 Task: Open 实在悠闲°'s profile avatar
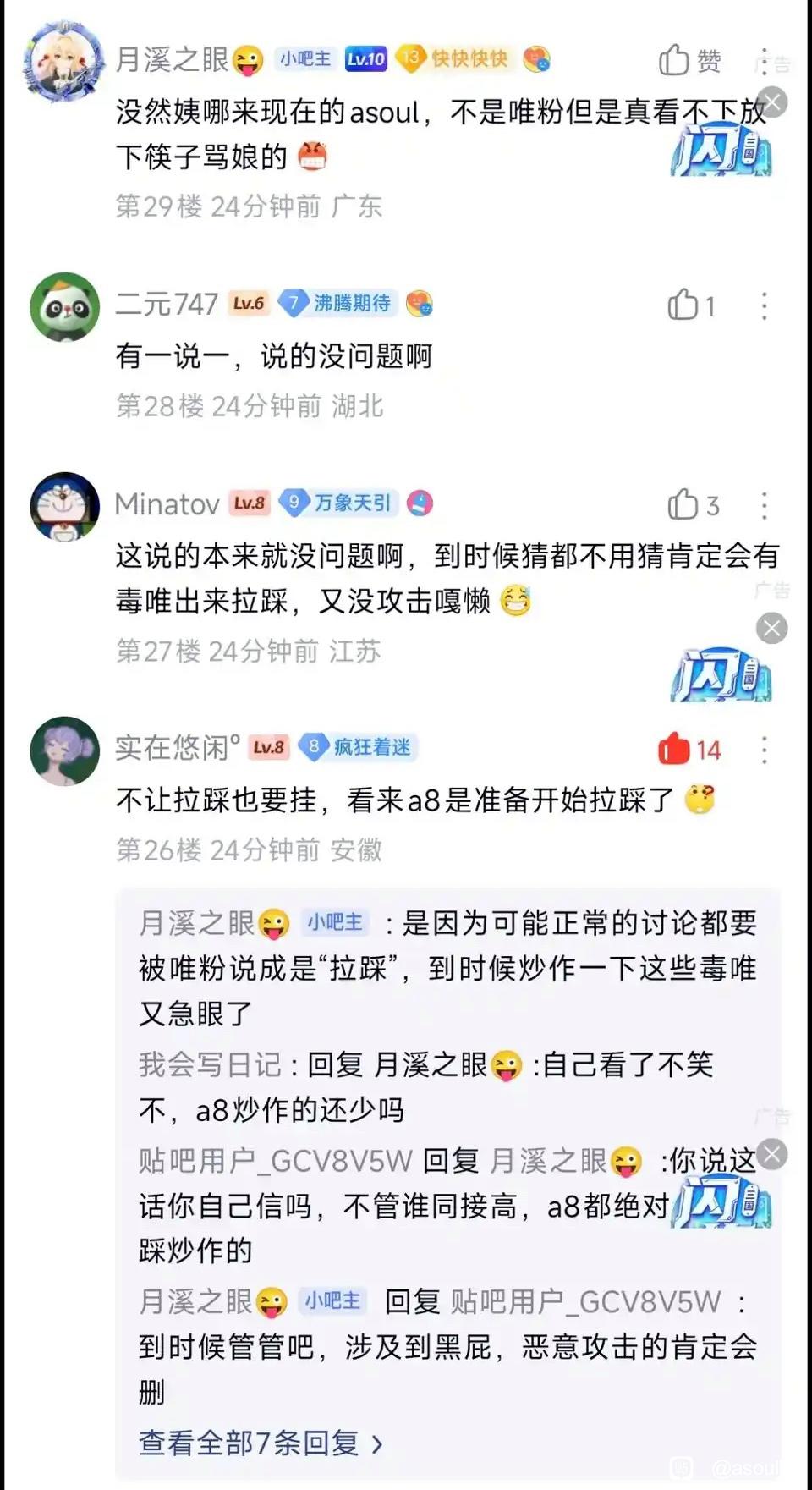pos(64,750)
